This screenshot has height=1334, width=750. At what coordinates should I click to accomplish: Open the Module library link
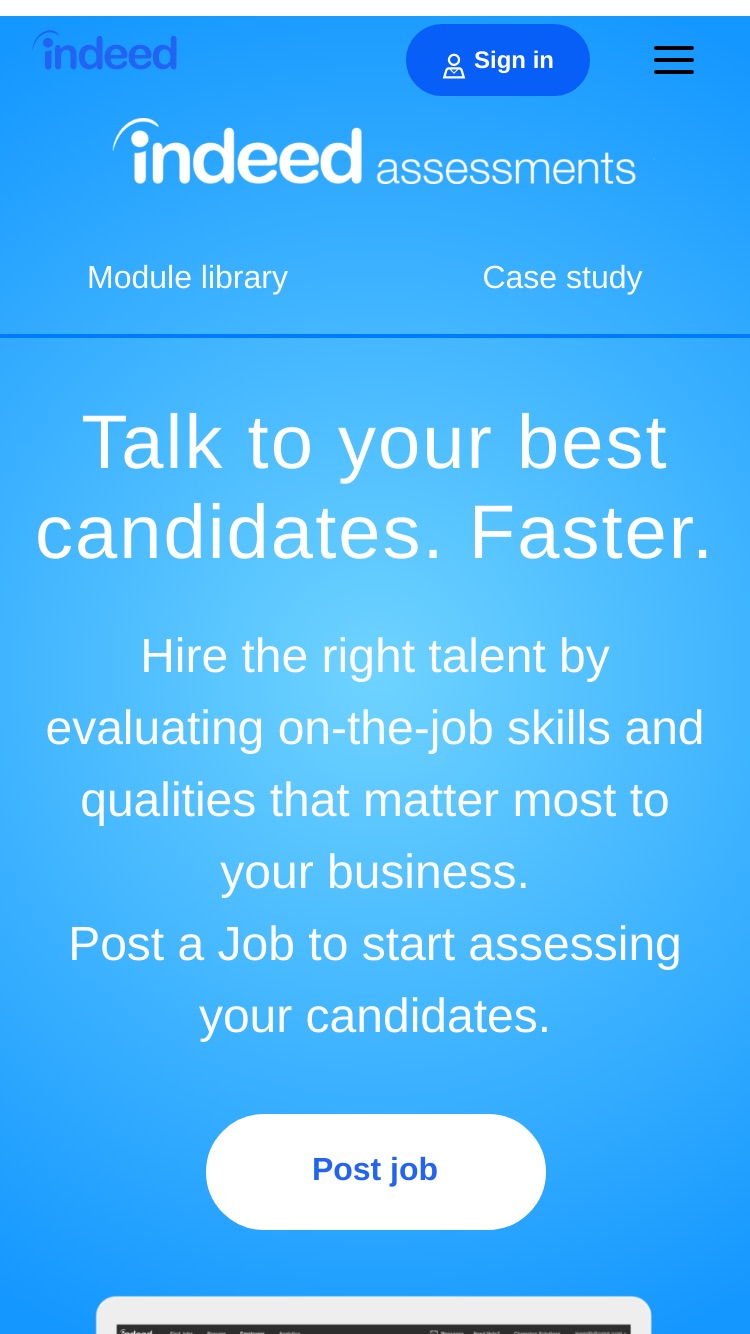(187, 277)
